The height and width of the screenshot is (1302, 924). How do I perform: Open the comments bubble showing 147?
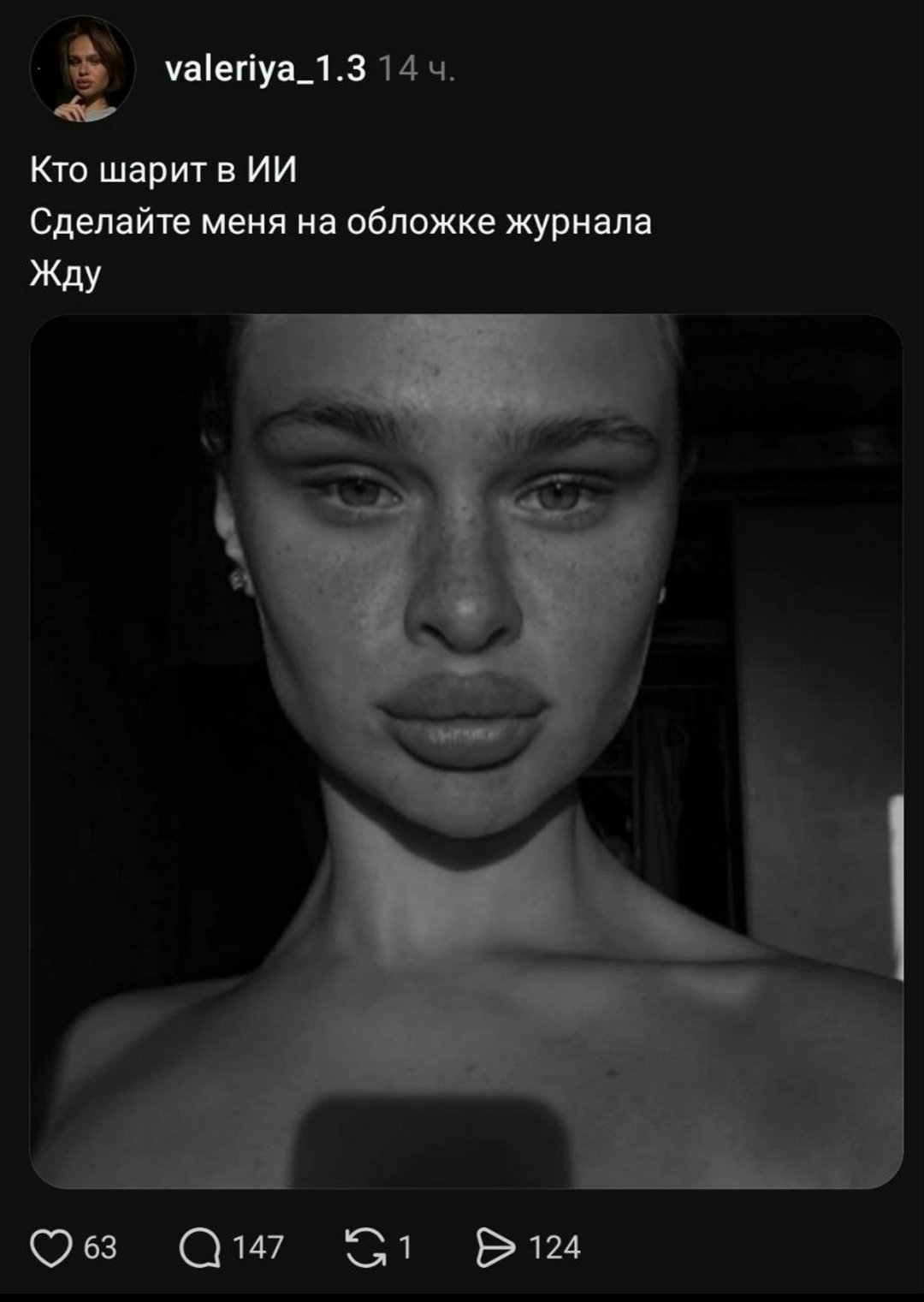click(200, 1248)
